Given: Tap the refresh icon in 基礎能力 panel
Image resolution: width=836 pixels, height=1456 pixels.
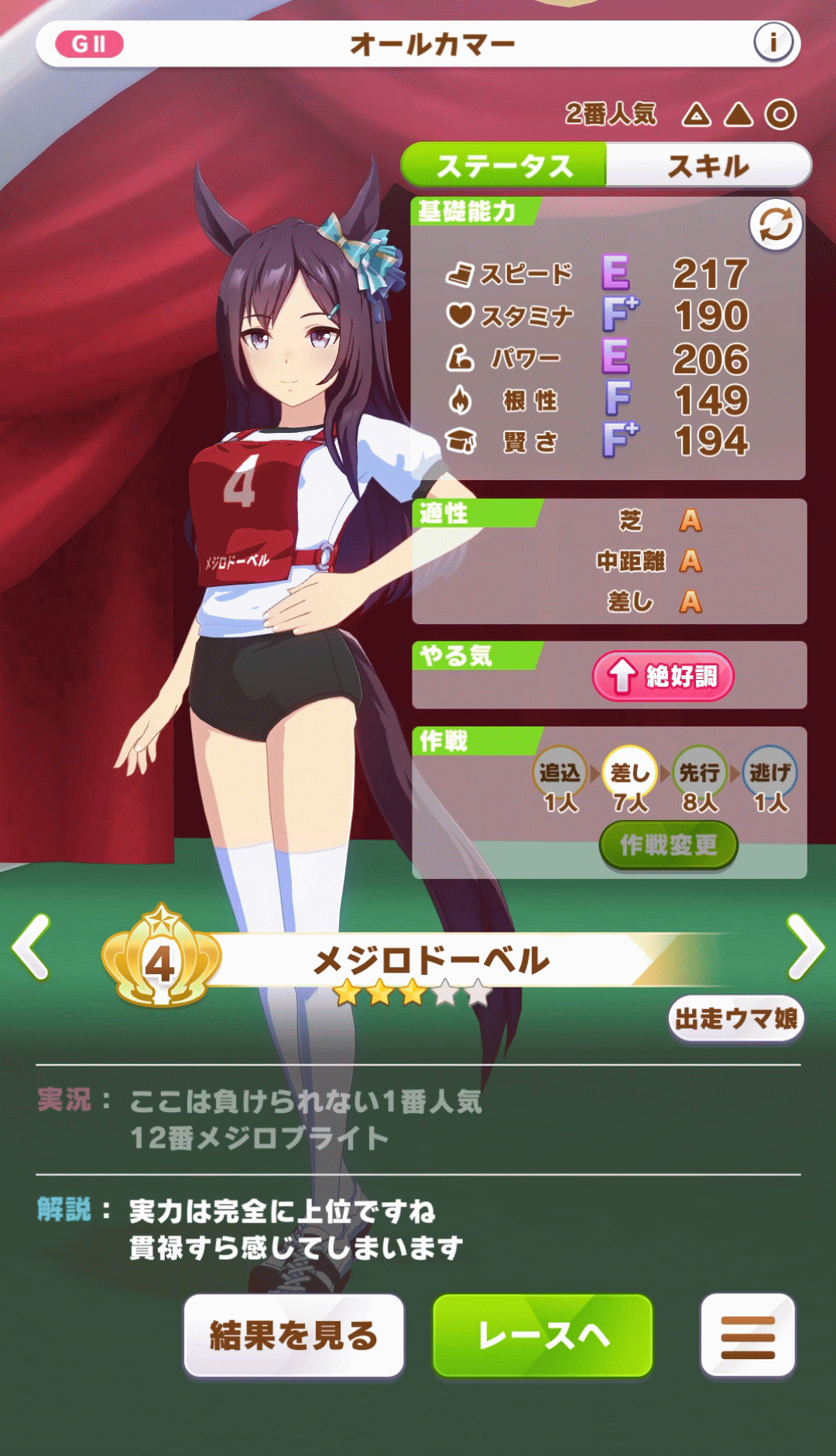Looking at the screenshot, I should 775,225.
